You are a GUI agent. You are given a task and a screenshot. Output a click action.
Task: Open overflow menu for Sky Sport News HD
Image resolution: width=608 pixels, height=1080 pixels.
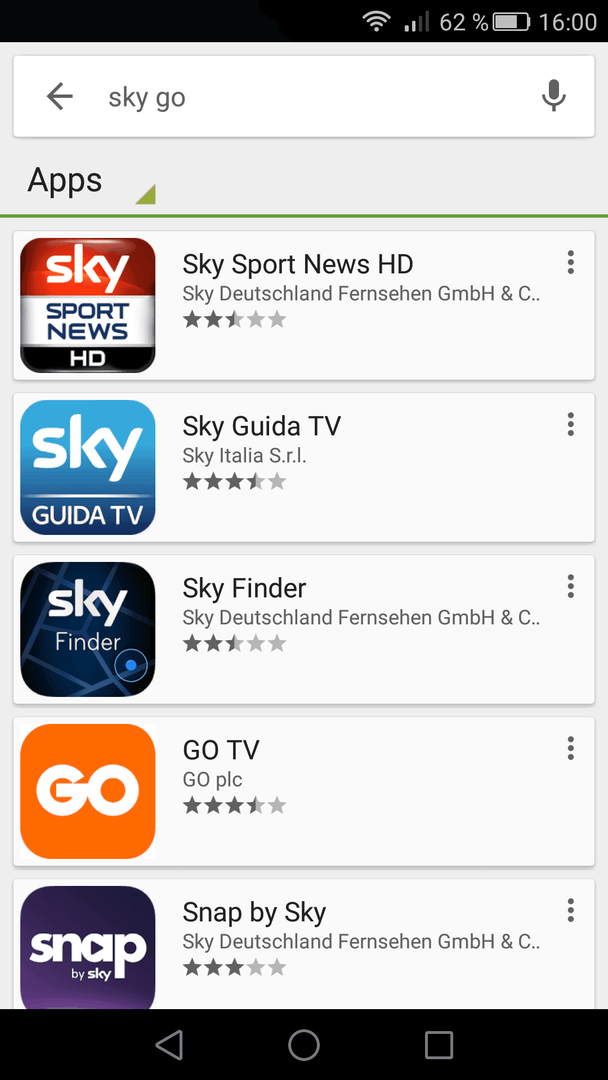point(570,262)
